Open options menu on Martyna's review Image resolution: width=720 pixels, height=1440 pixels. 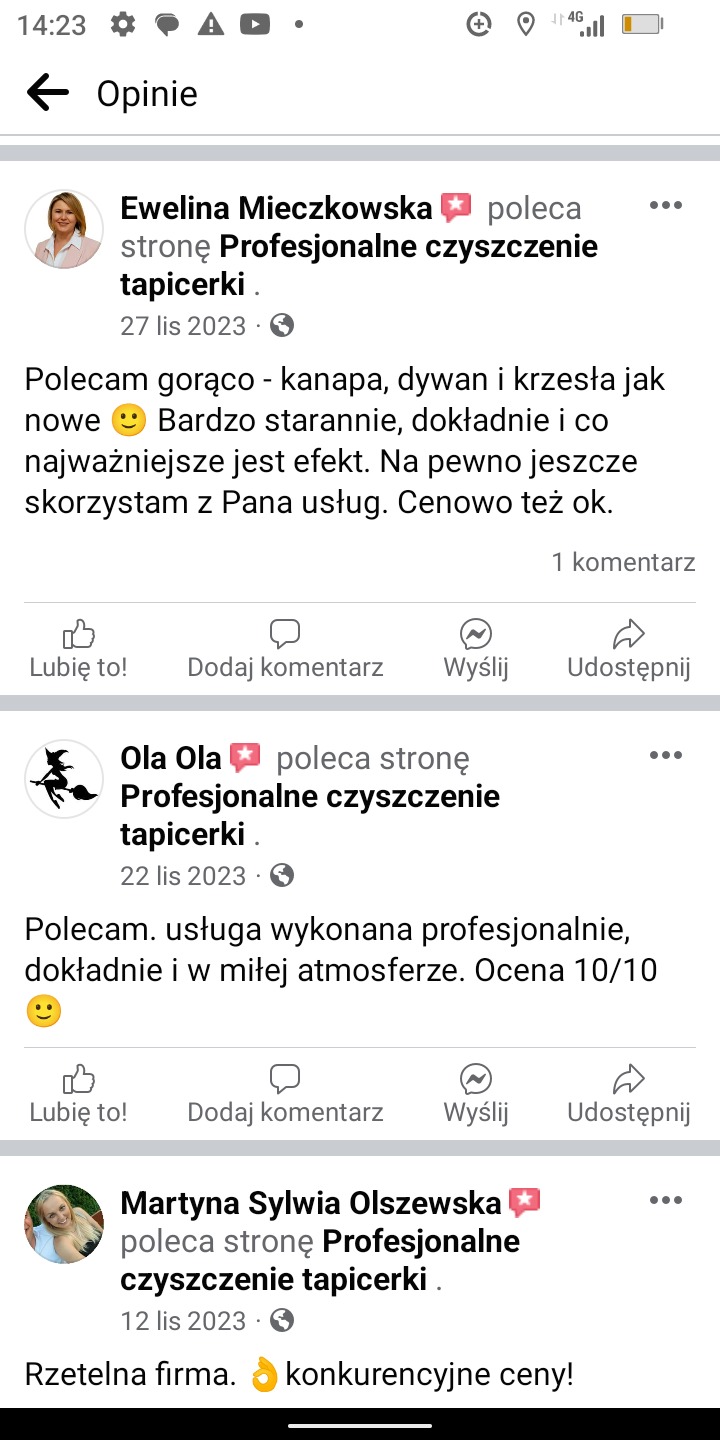pyautogui.click(x=665, y=1200)
